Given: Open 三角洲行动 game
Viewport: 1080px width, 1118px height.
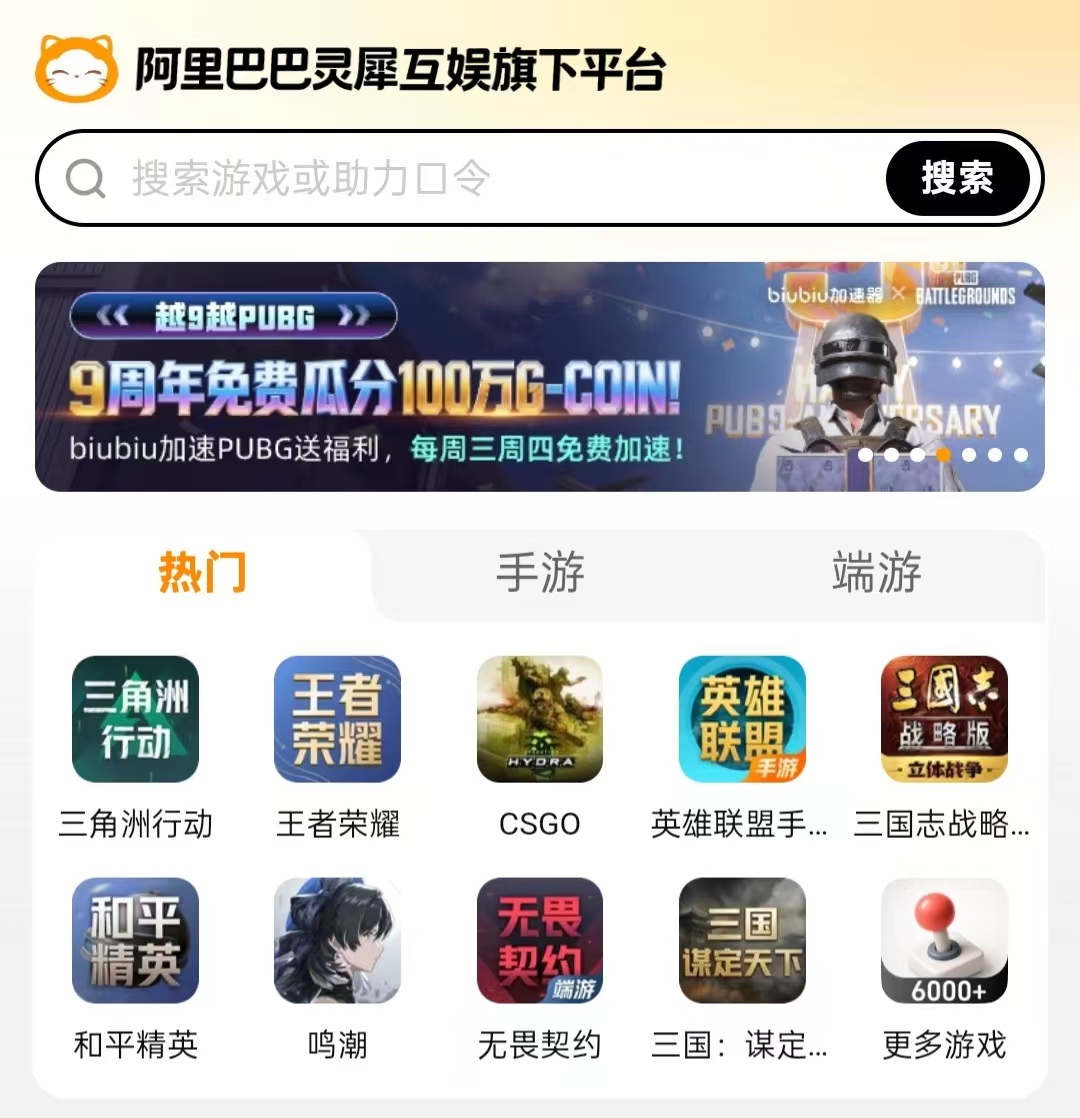Looking at the screenshot, I should click(136, 719).
